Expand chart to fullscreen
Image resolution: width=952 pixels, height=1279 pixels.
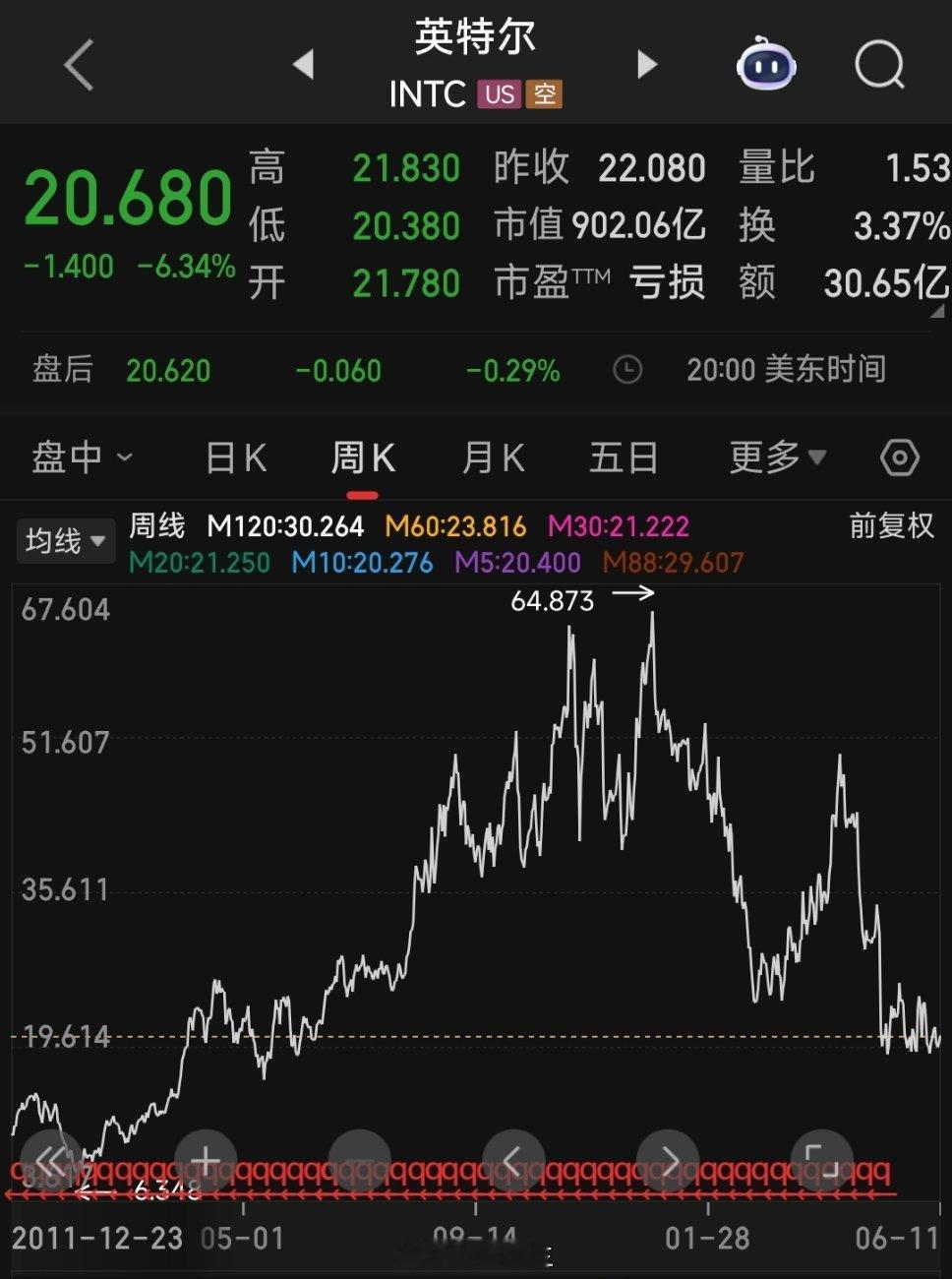coord(822,1161)
